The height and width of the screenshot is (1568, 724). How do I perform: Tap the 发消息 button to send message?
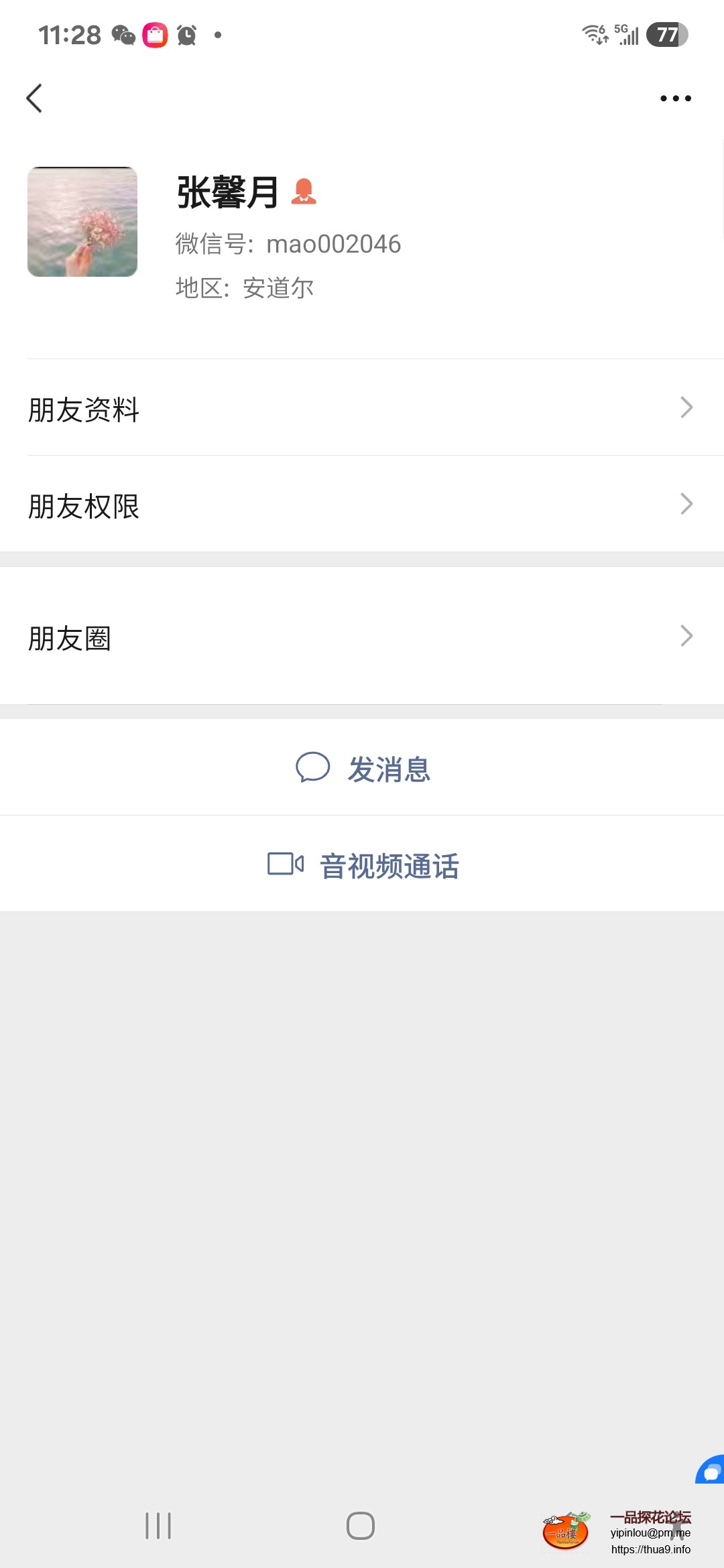389,769
